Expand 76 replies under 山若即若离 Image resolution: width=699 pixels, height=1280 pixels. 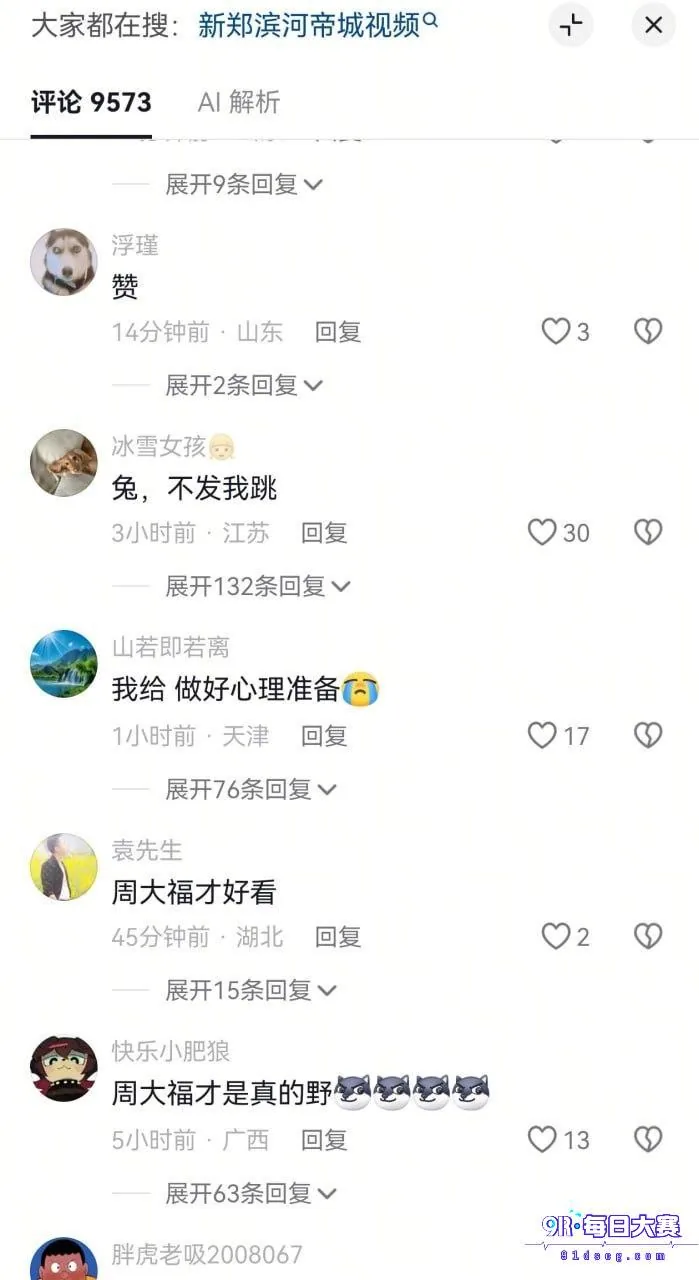(x=251, y=789)
